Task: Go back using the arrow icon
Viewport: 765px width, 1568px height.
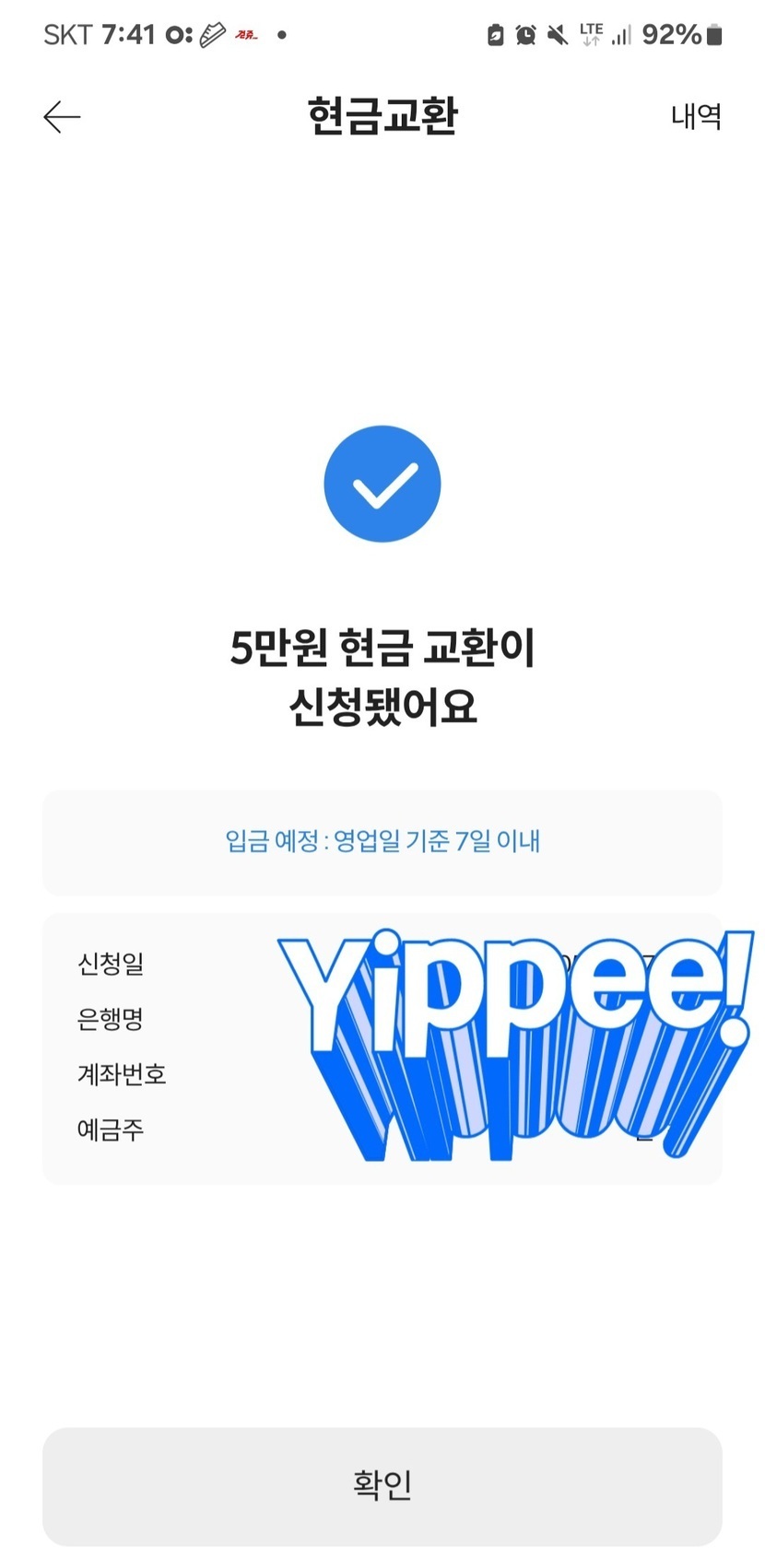Action: click(x=62, y=117)
